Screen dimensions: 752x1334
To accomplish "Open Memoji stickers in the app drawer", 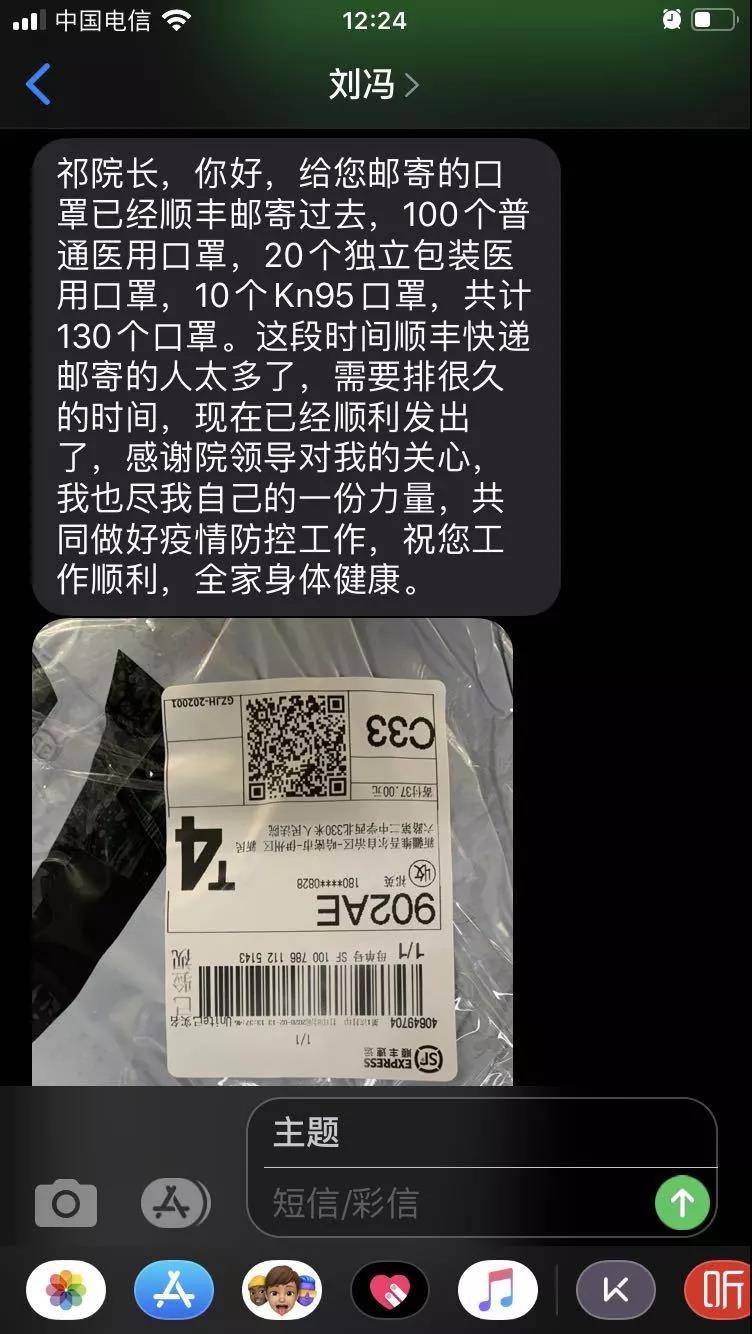I will (x=282, y=1291).
